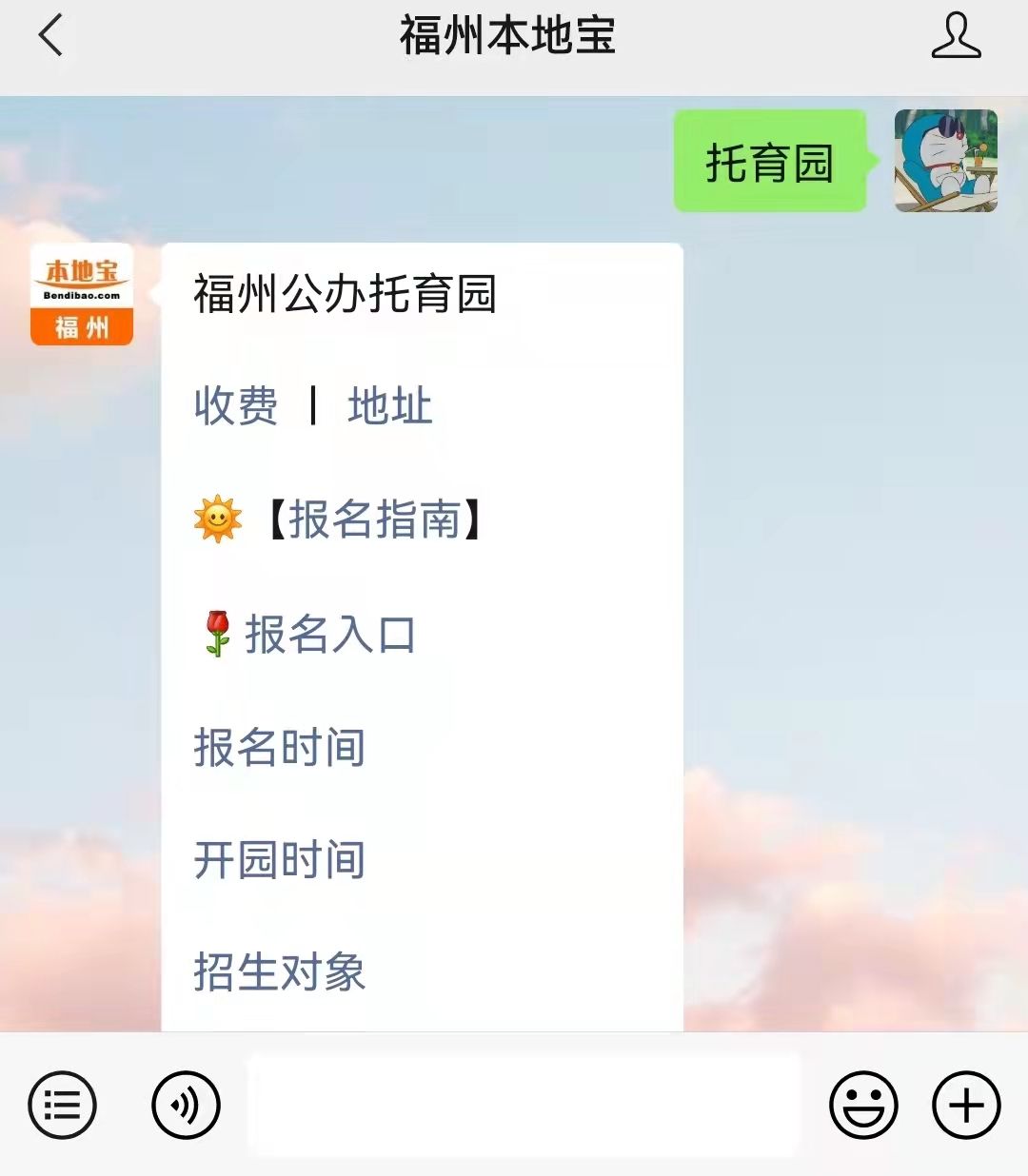The width and height of the screenshot is (1028, 1176).
Task: Open the 地址 link
Action: click(x=390, y=406)
